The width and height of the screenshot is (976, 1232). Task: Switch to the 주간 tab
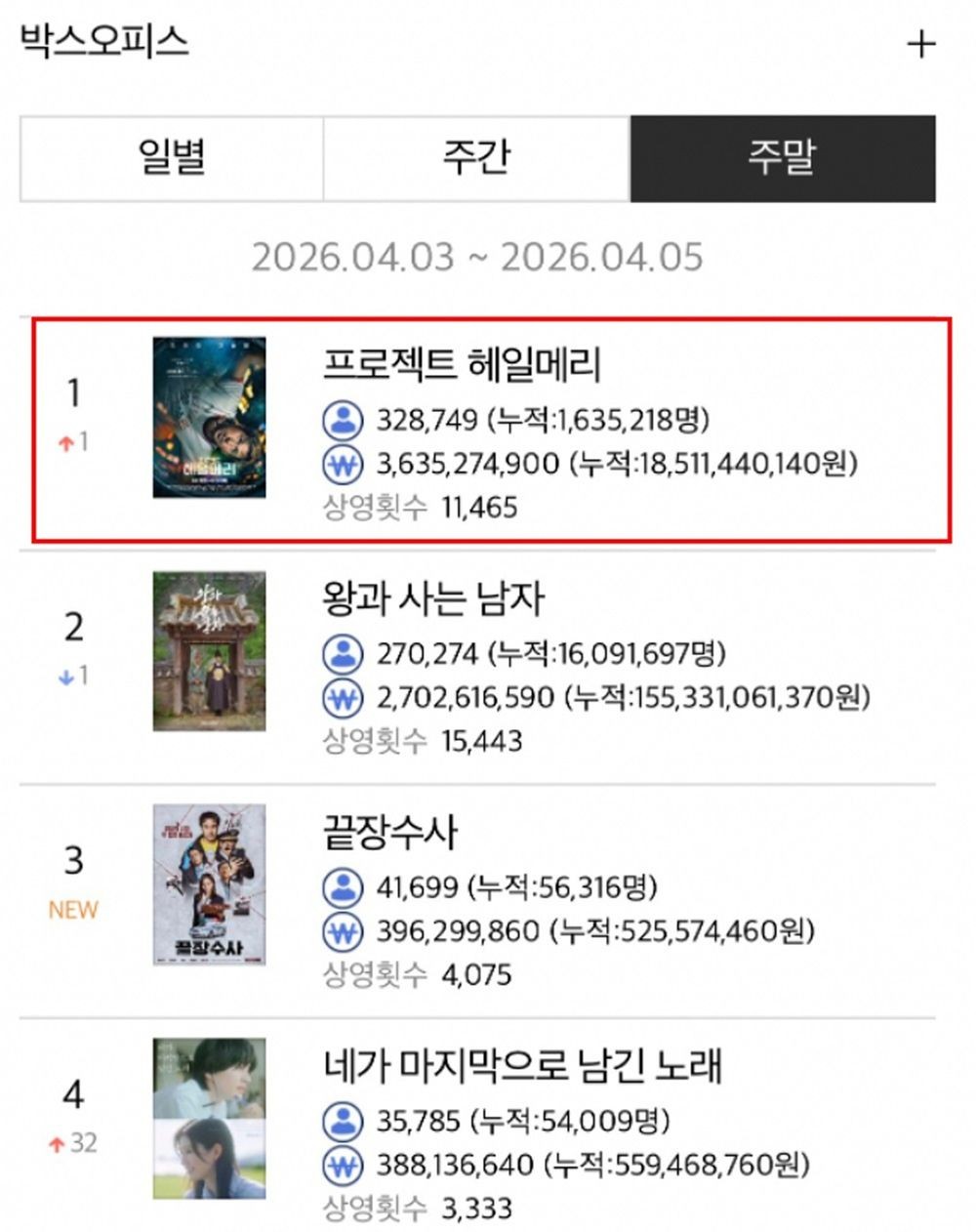[476, 158]
